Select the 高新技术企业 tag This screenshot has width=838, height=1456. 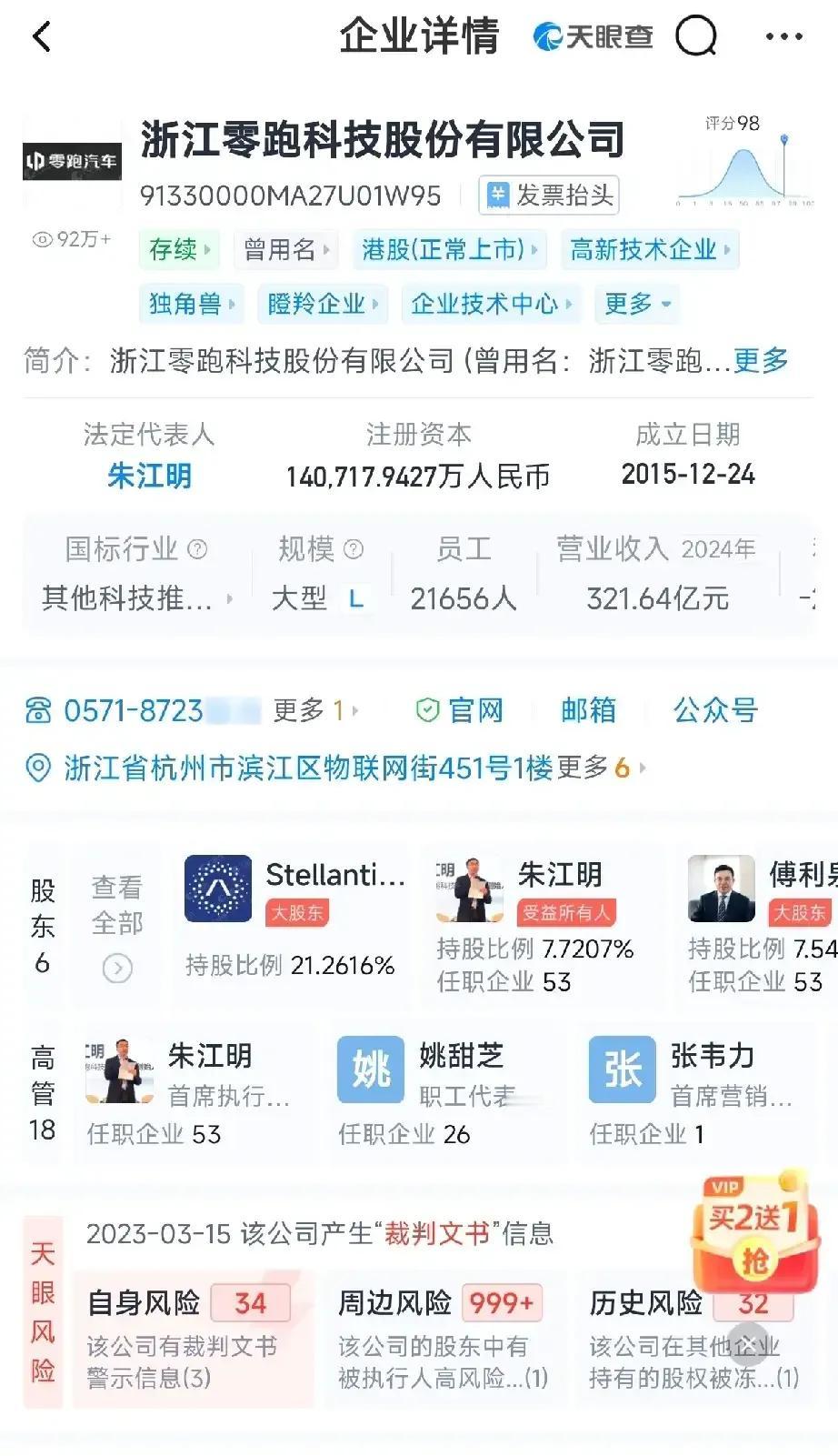point(649,250)
